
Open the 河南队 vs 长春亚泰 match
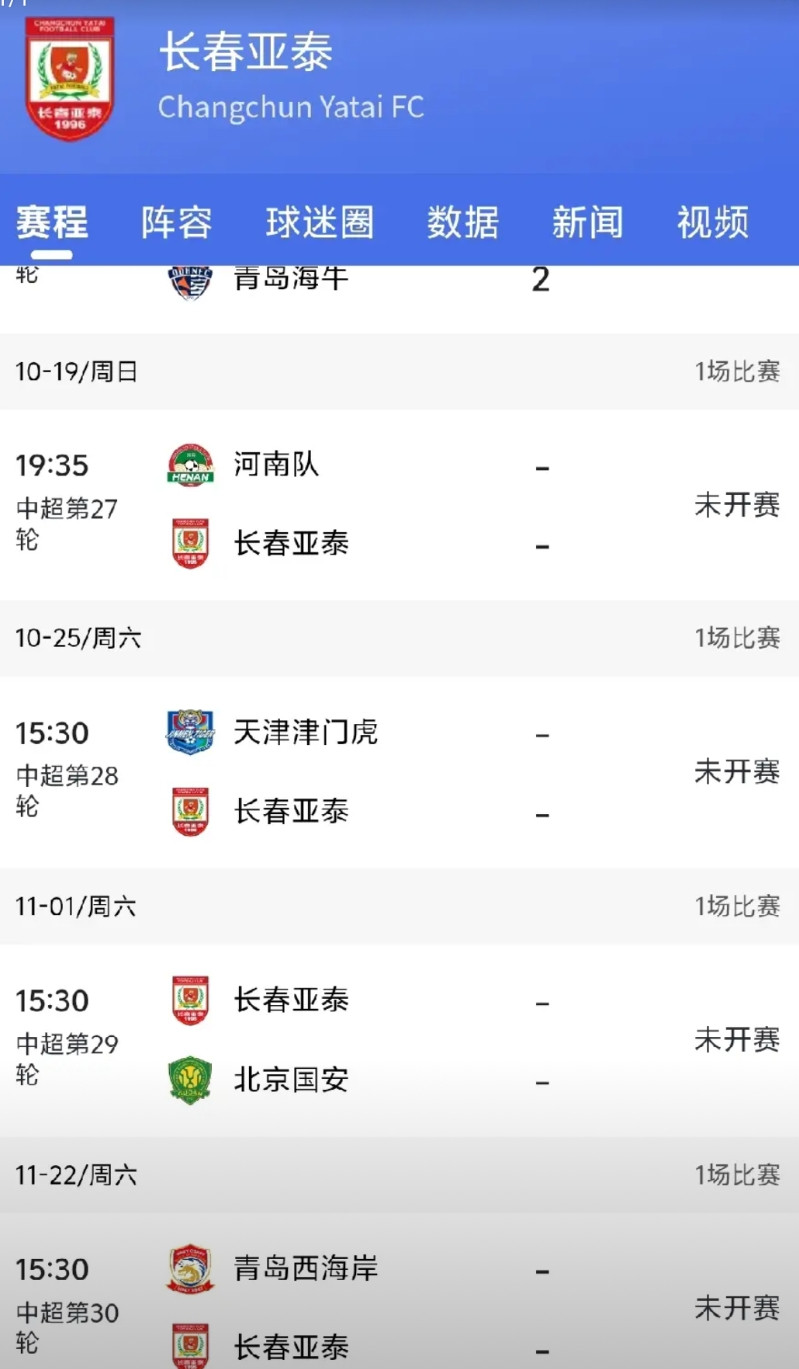[399, 505]
